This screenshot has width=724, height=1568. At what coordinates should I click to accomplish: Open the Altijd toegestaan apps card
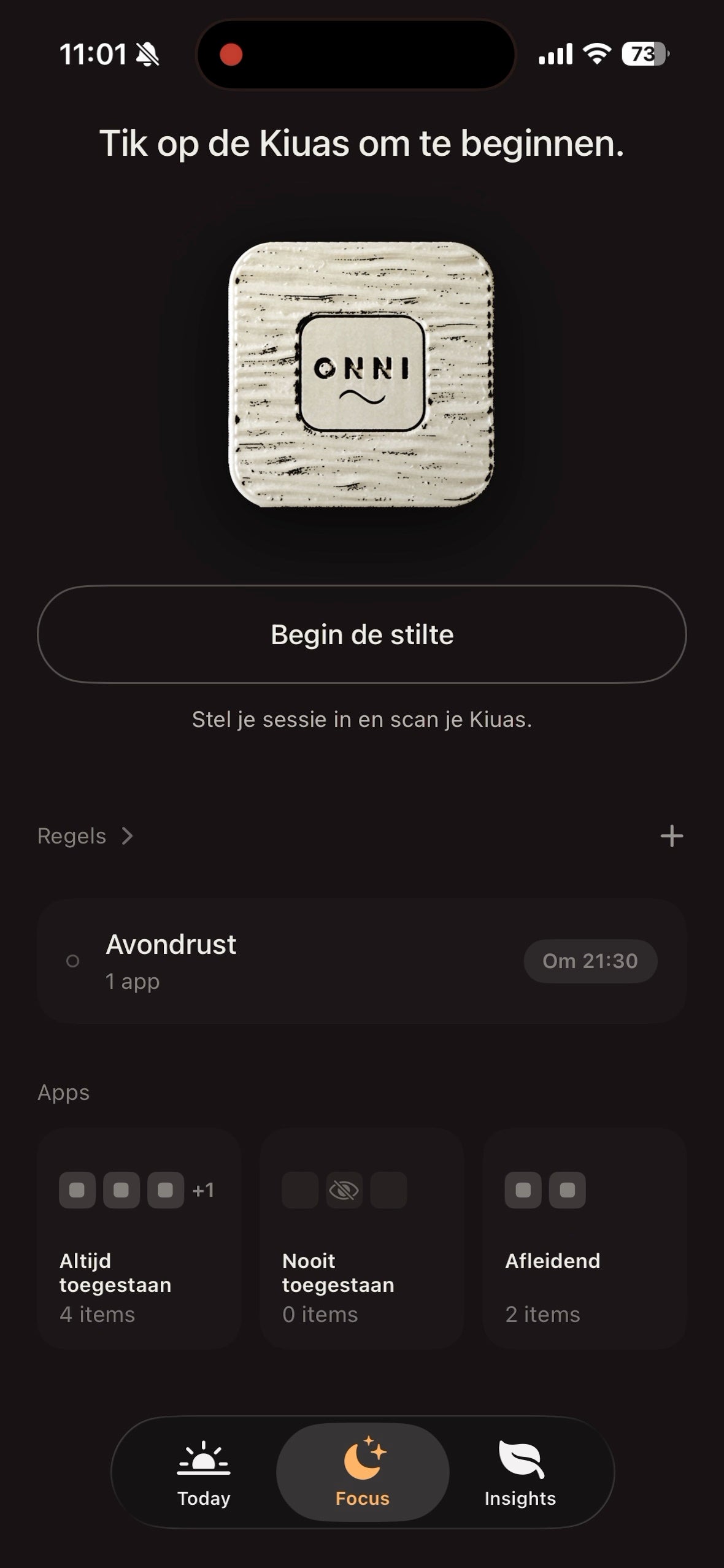[x=139, y=1239]
